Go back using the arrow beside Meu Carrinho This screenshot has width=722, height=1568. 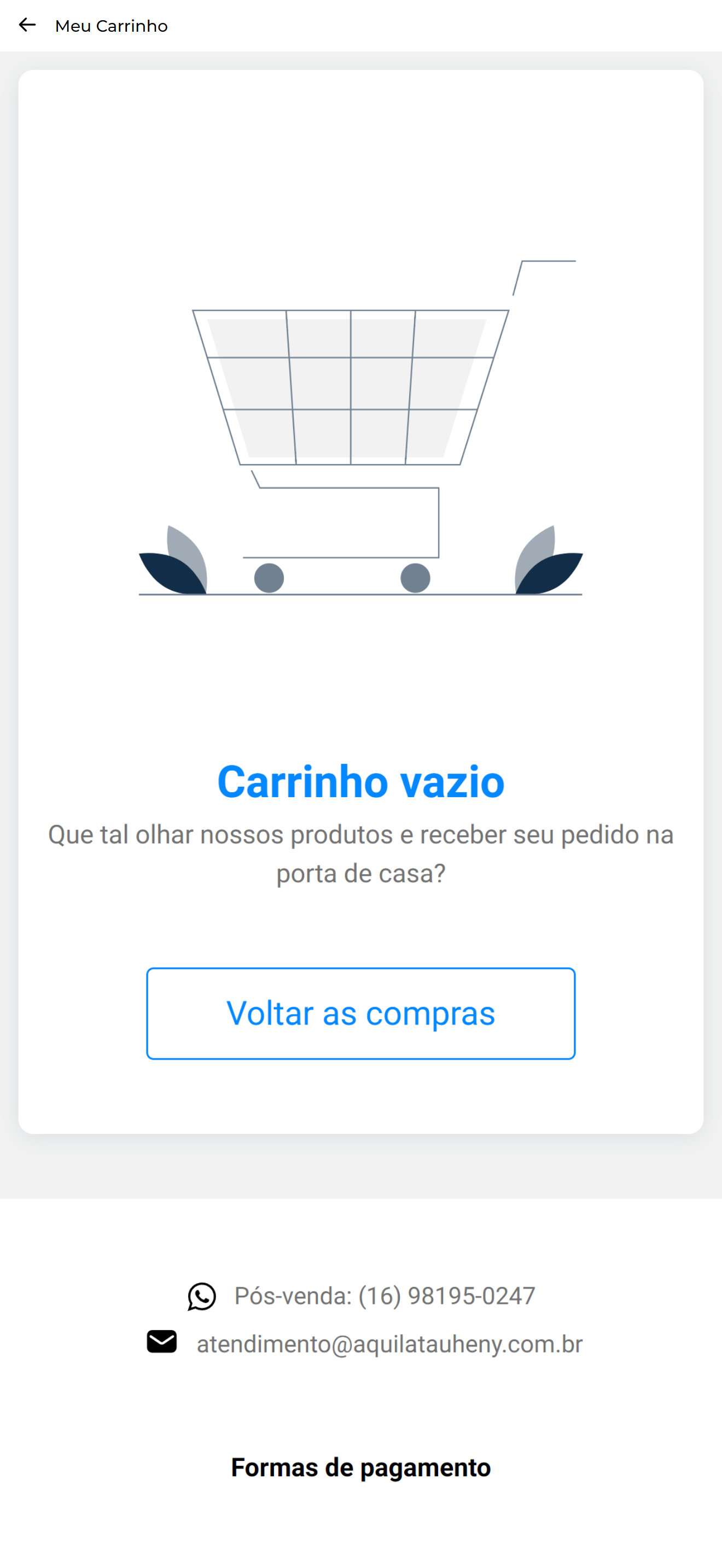(x=27, y=25)
